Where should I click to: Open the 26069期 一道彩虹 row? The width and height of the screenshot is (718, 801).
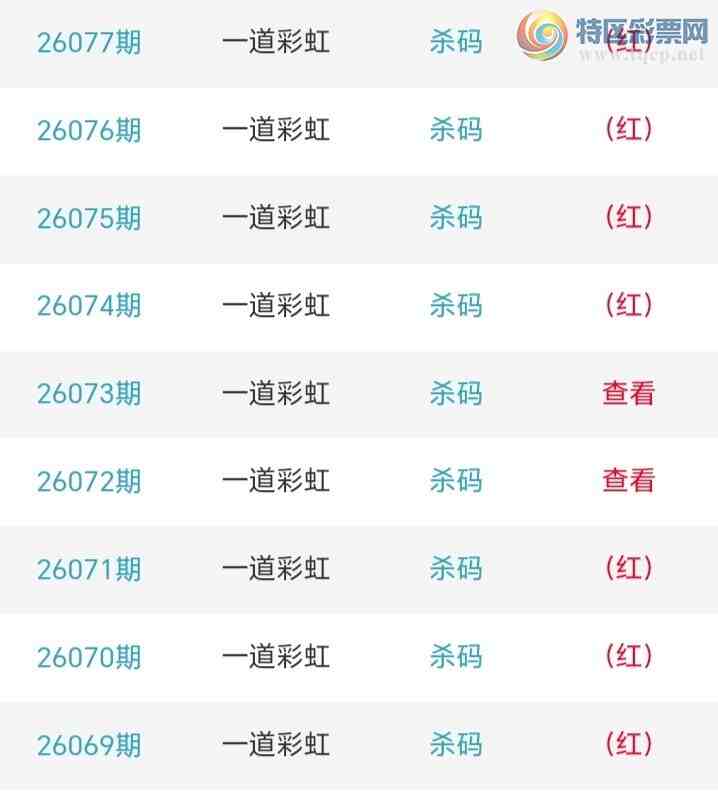(x=275, y=746)
